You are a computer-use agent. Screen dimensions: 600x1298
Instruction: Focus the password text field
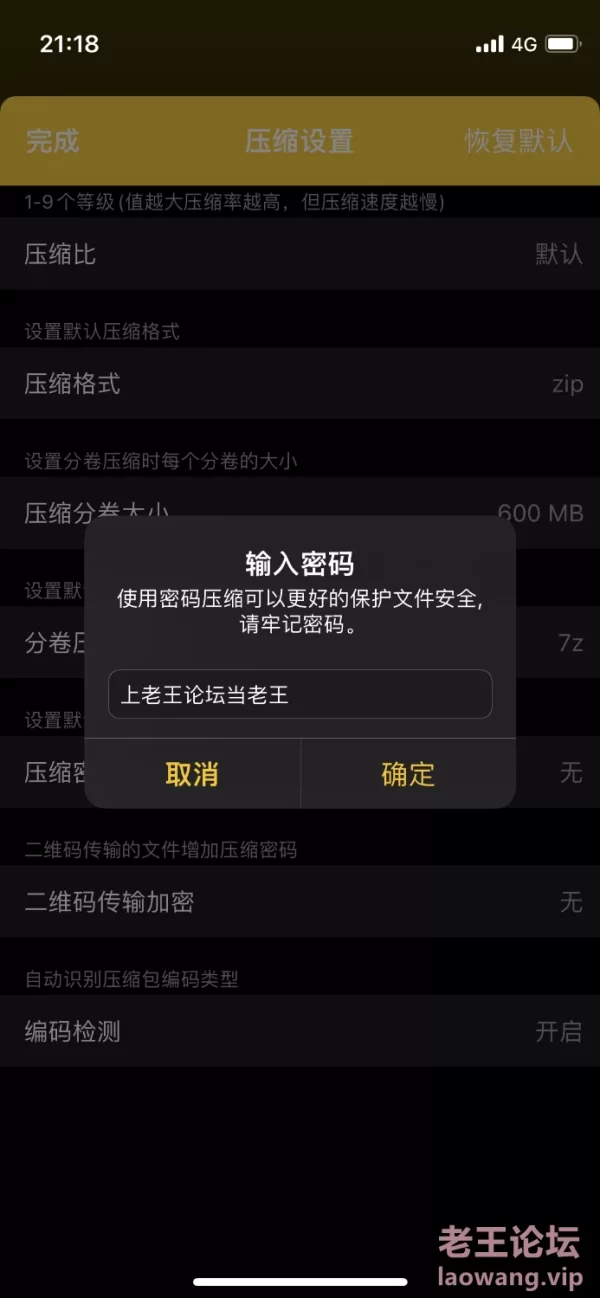coord(300,694)
